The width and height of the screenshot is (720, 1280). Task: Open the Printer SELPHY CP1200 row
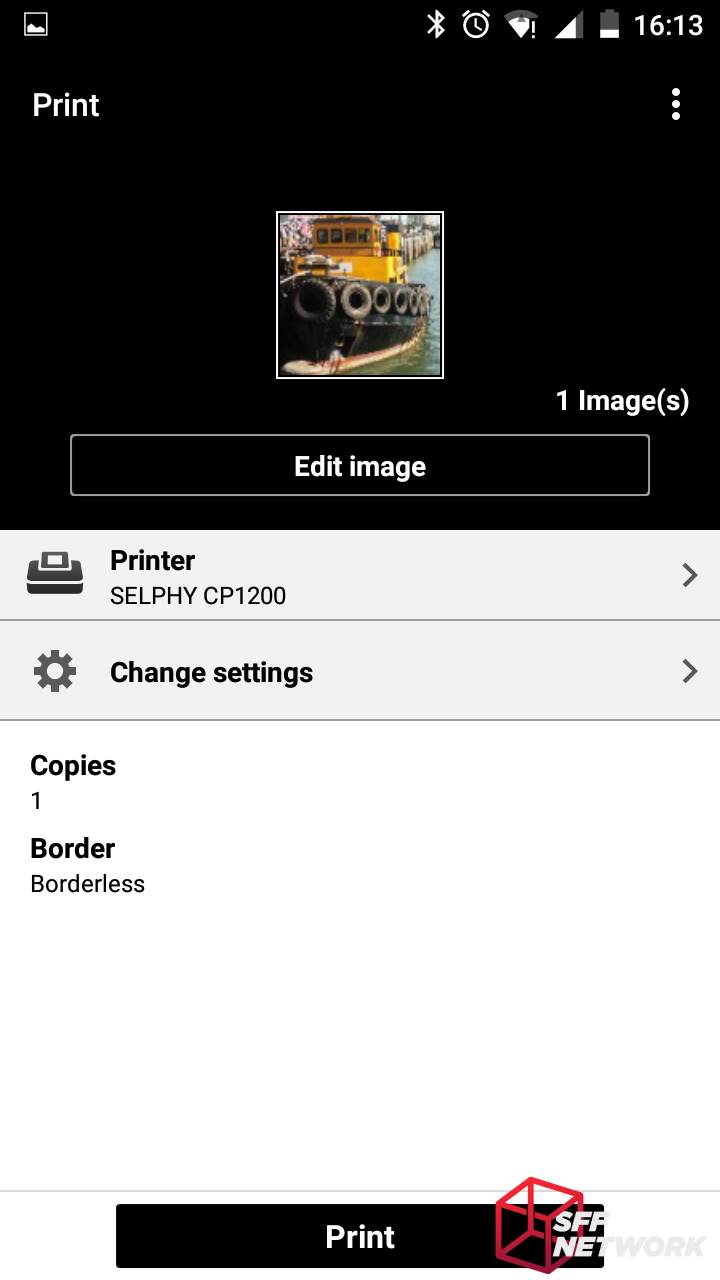click(360, 576)
